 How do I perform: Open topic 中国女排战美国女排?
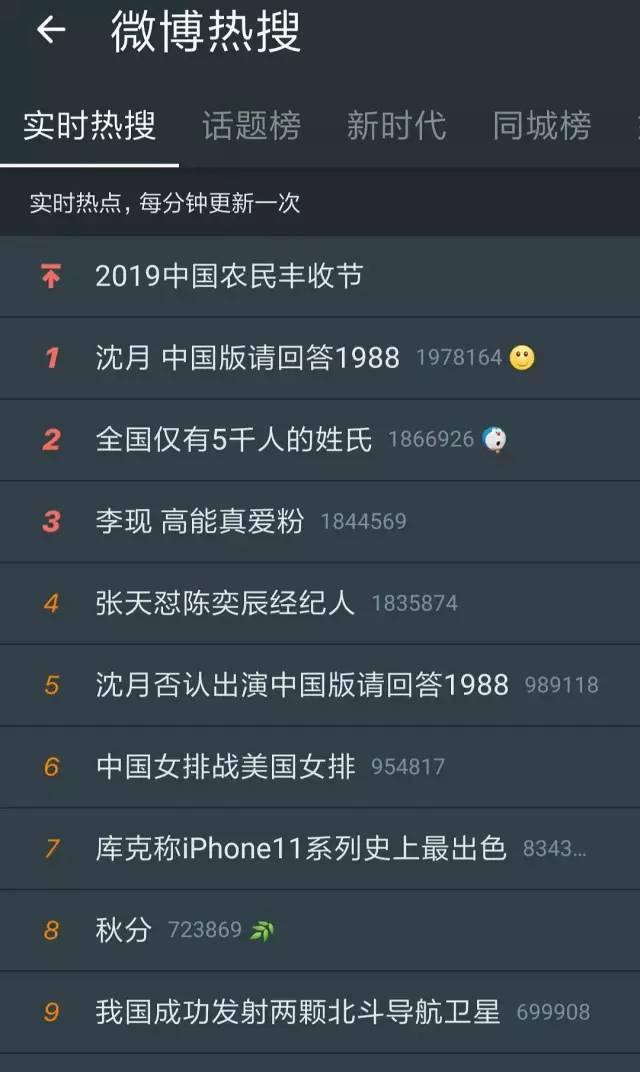coord(225,767)
